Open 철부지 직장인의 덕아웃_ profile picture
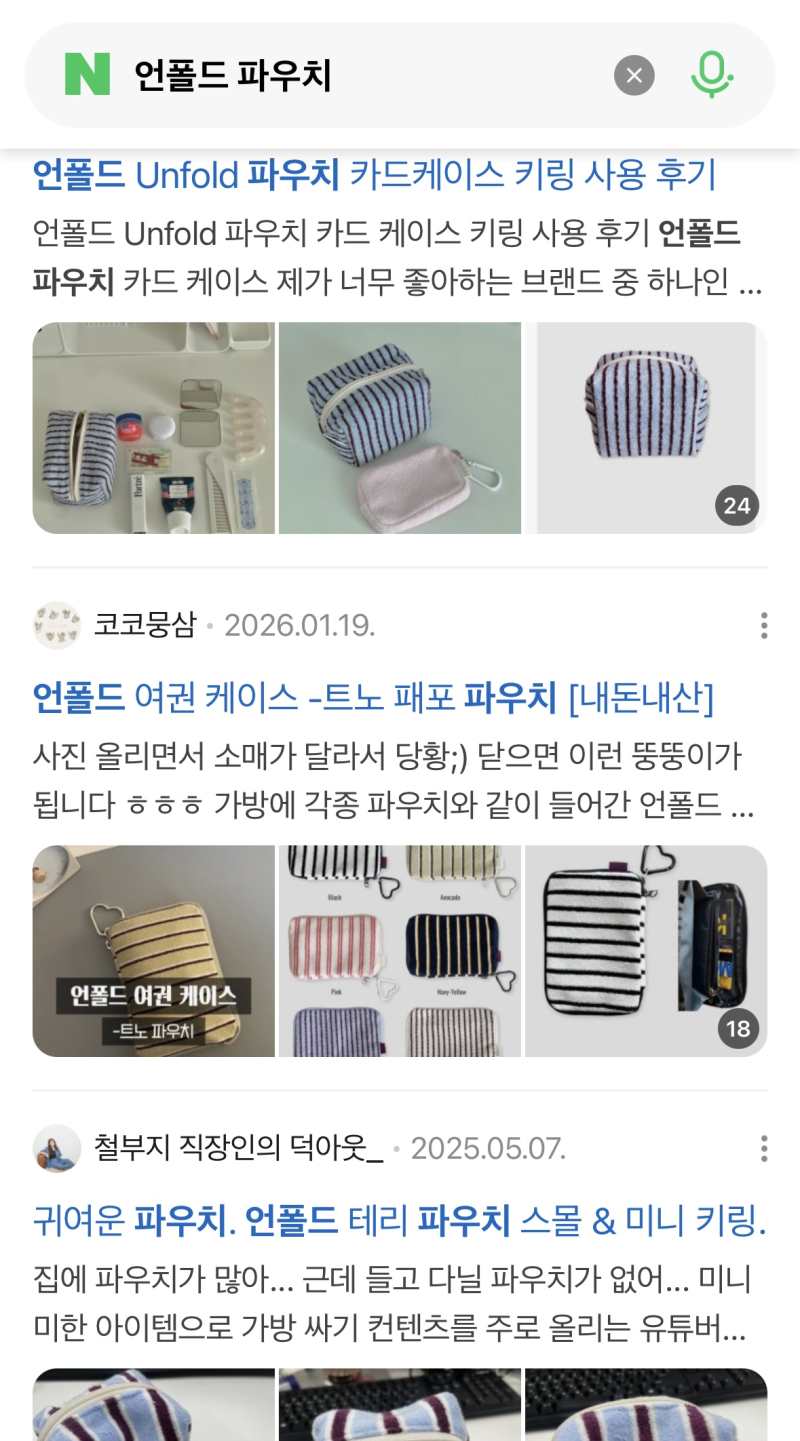Screen dimensions: 800x1441 click(57, 1148)
